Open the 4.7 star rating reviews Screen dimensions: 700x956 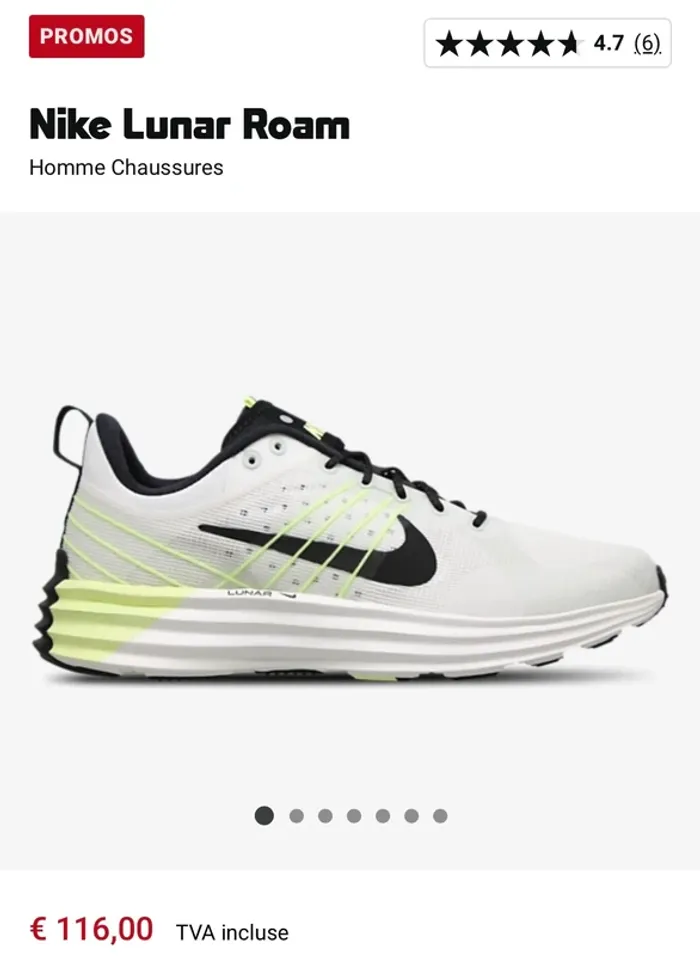(547, 43)
